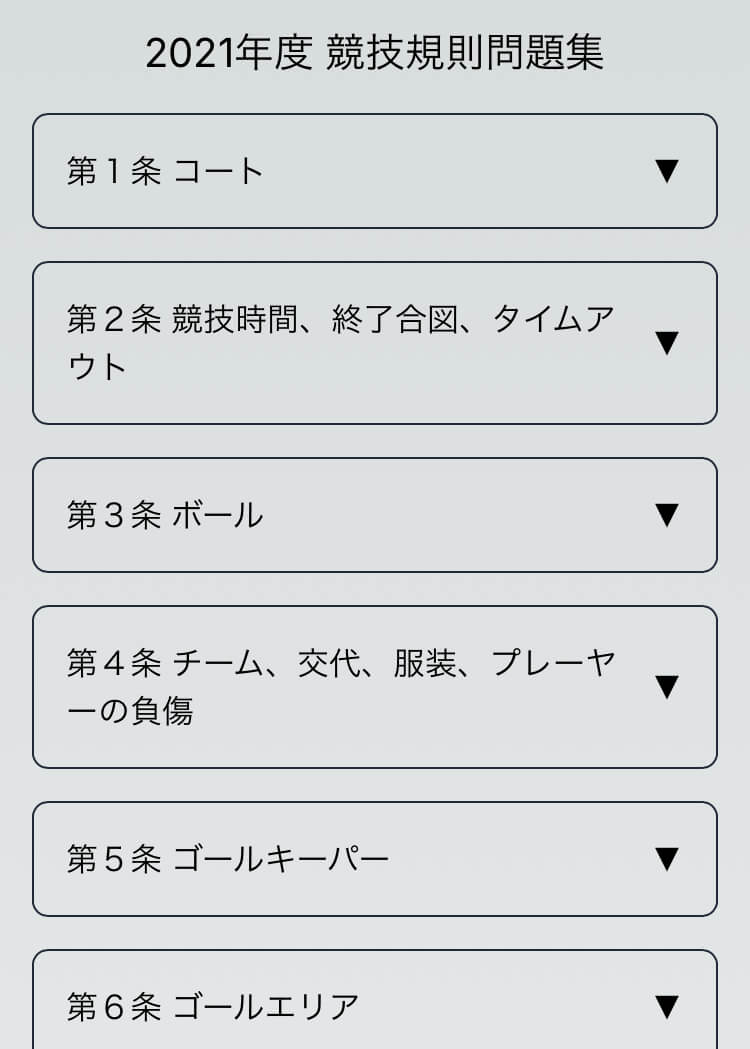Expand the 第4条 チーム section
The image size is (750, 1049).
click(x=375, y=686)
